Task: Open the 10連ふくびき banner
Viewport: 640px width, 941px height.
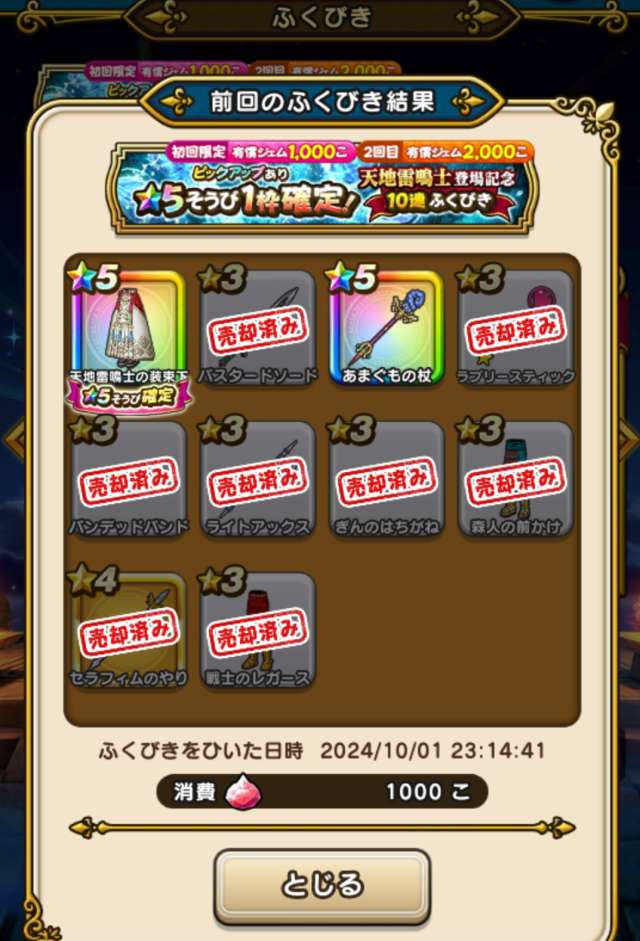Action: (322, 186)
